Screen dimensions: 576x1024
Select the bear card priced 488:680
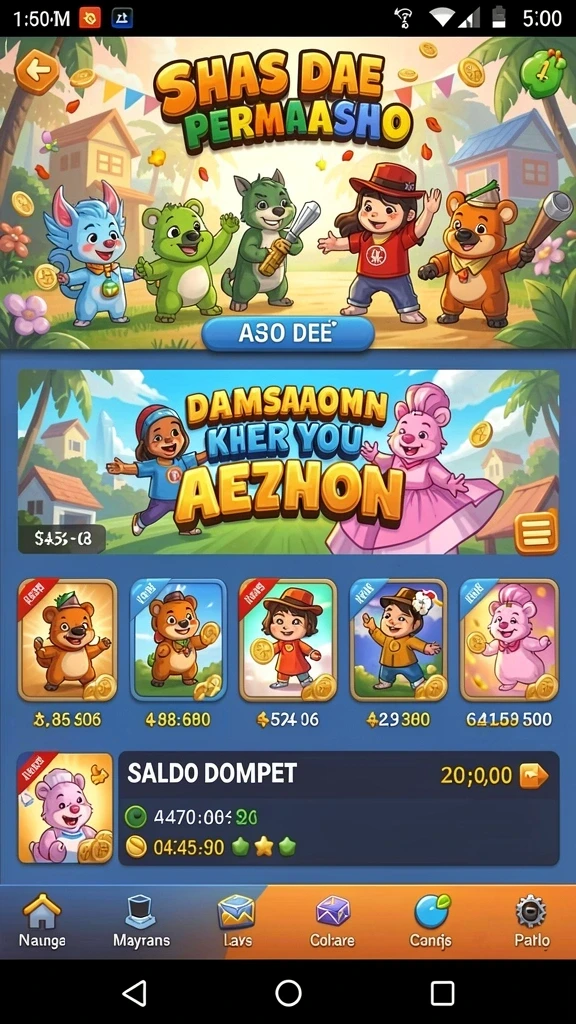(178, 640)
